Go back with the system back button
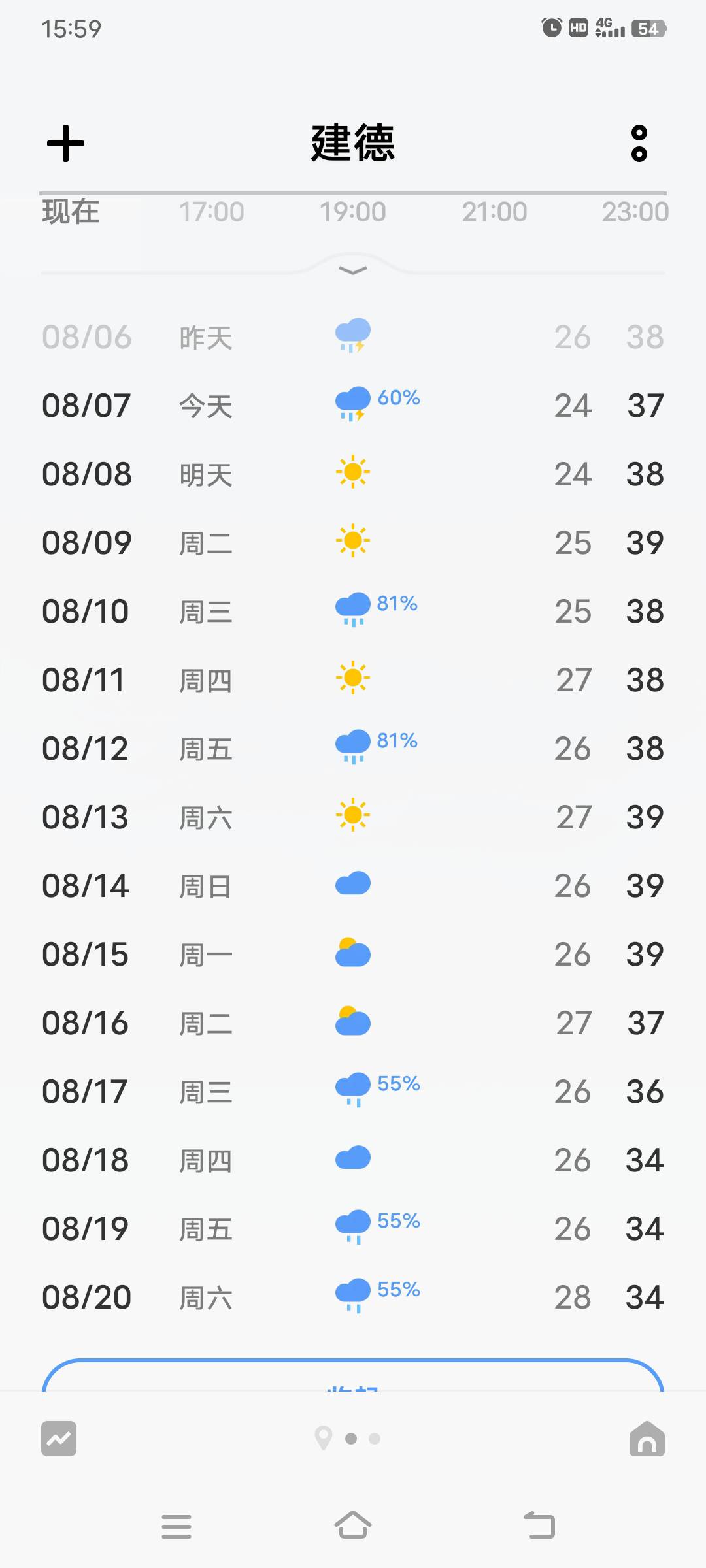 540,1526
